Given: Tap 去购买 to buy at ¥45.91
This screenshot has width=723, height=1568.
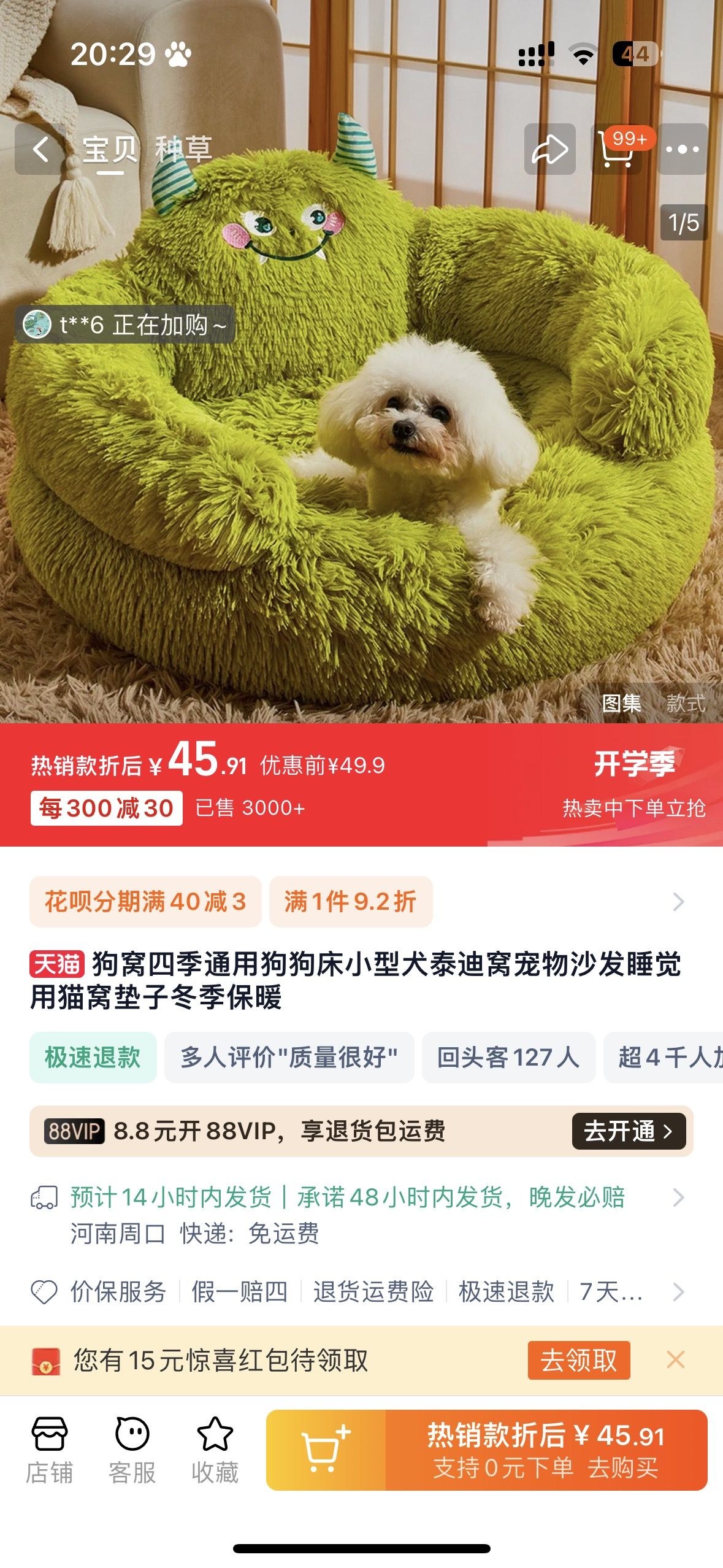Looking at the screenshot, I should pyautogui.click(x=546, y=1450).
